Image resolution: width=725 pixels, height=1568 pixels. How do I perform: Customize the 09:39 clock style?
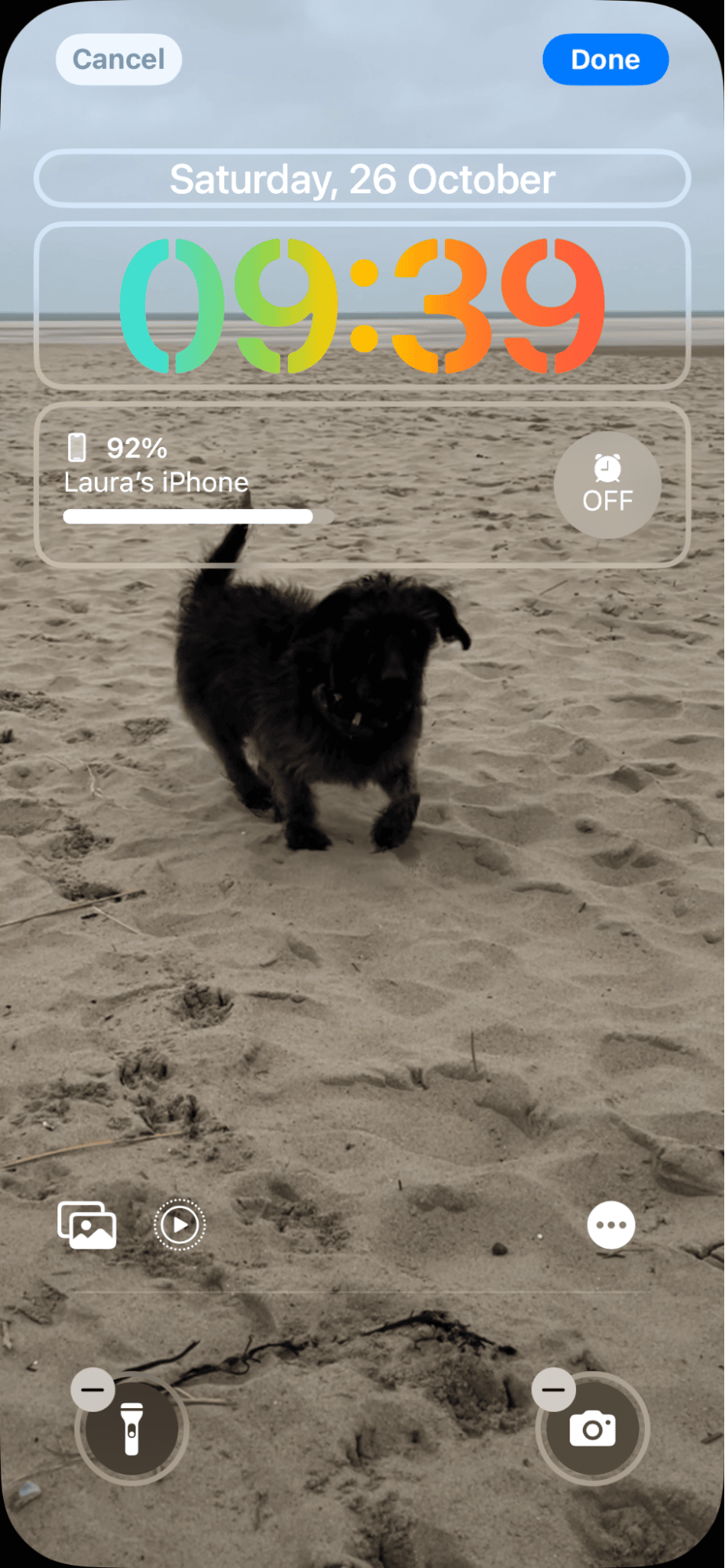point(362,305)
